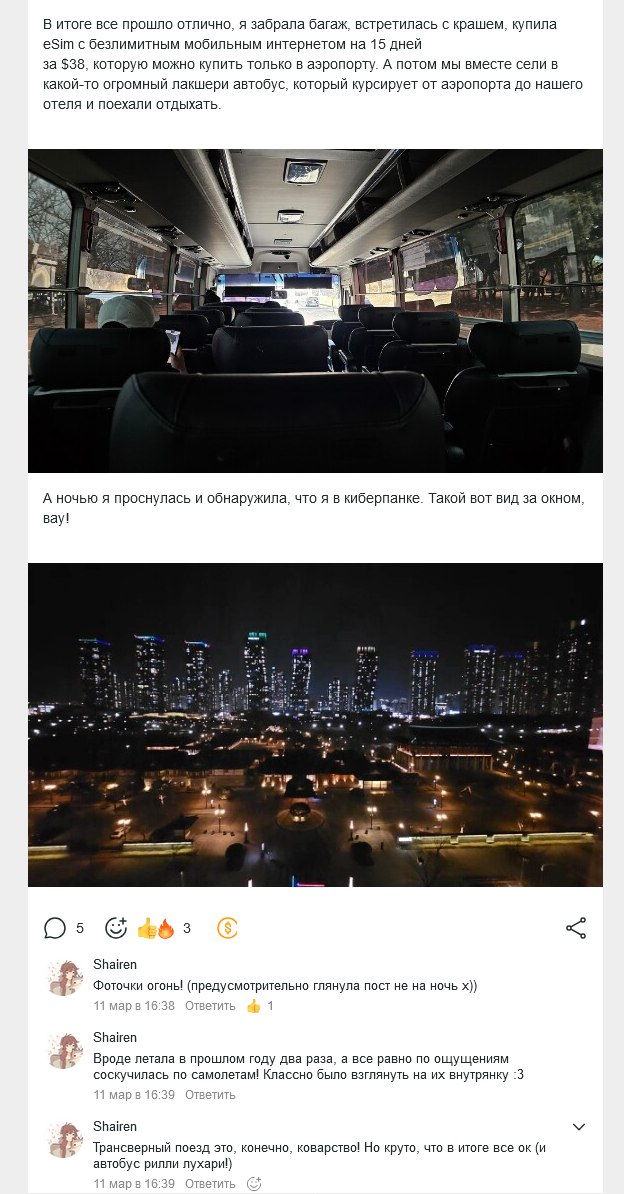Reply to the comment about the transfer train
Viewport: 624px width, 1194px height.
click(210, 1184)
